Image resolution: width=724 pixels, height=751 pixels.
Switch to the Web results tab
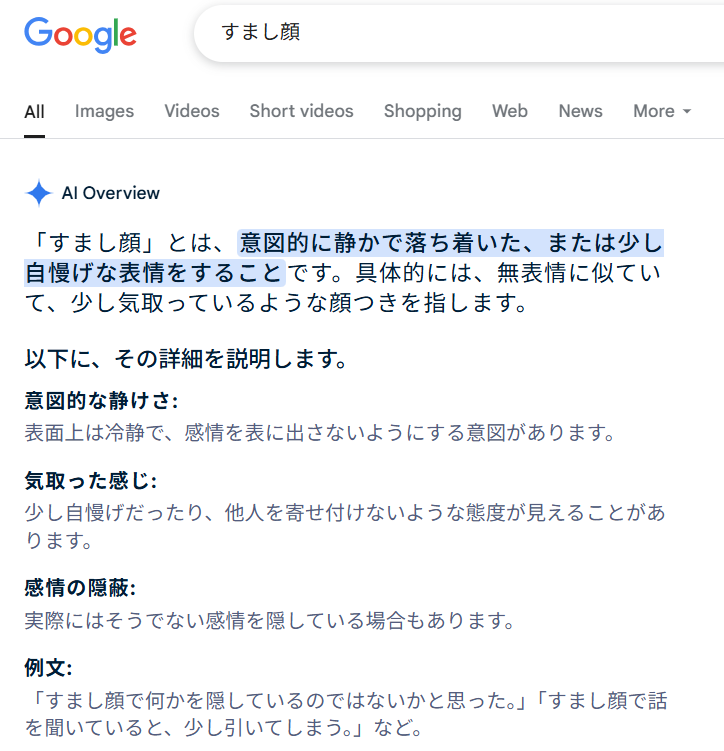point(509,111)
